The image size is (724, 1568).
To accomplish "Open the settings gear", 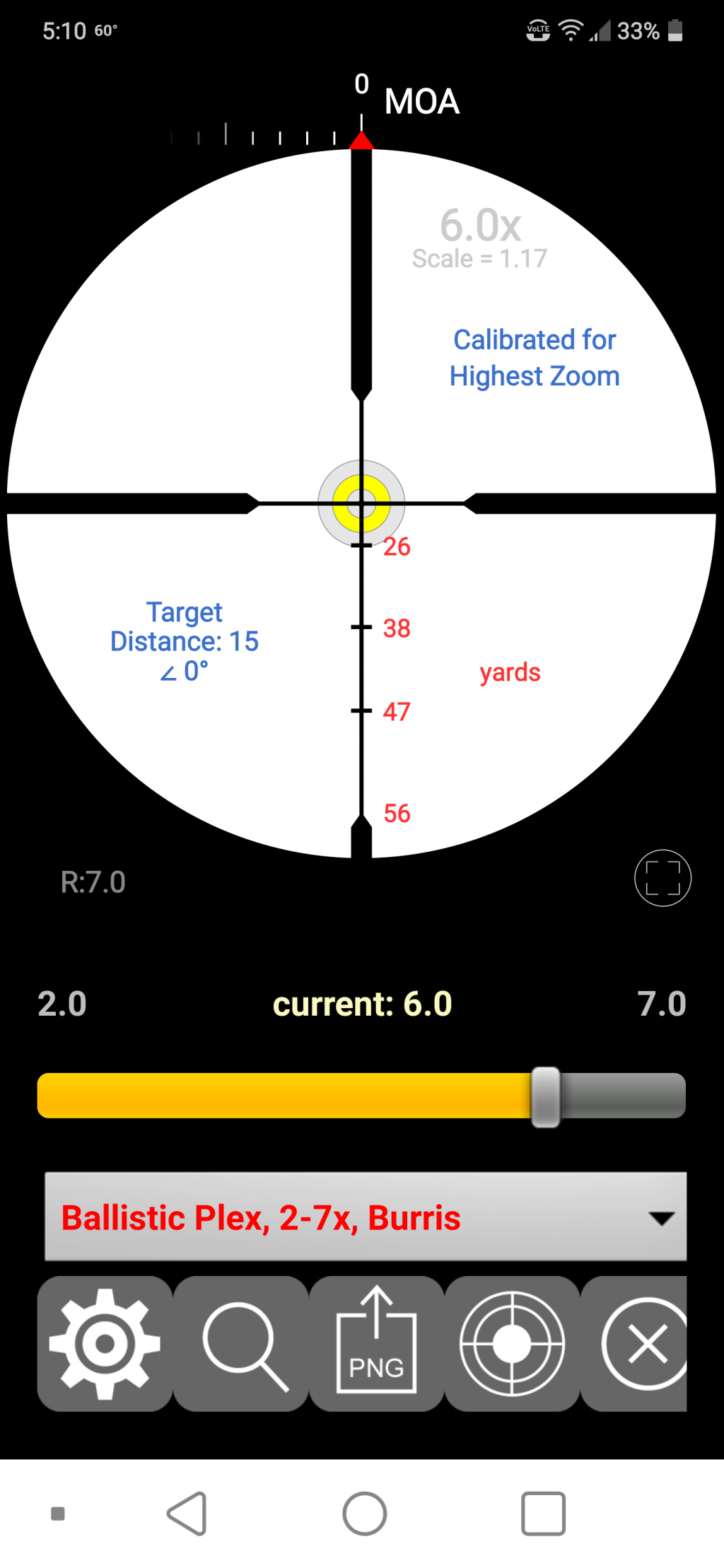I will (105, 1343).
